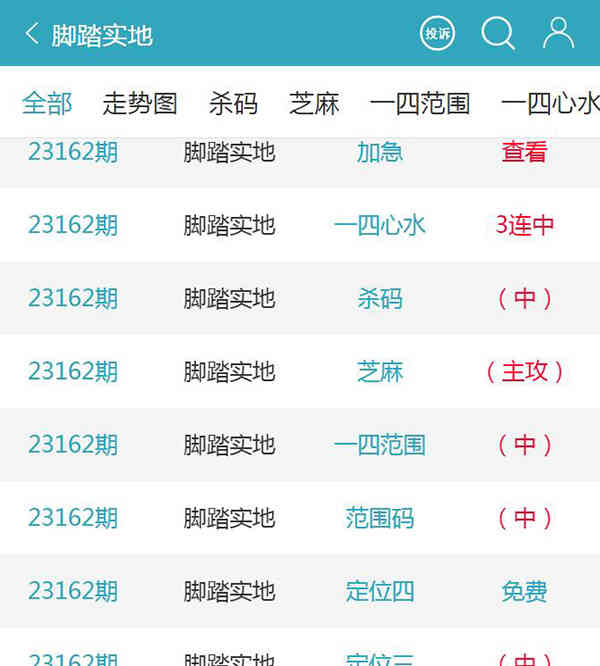
Task: Go back using the header arrow
Action: point(32,34)
